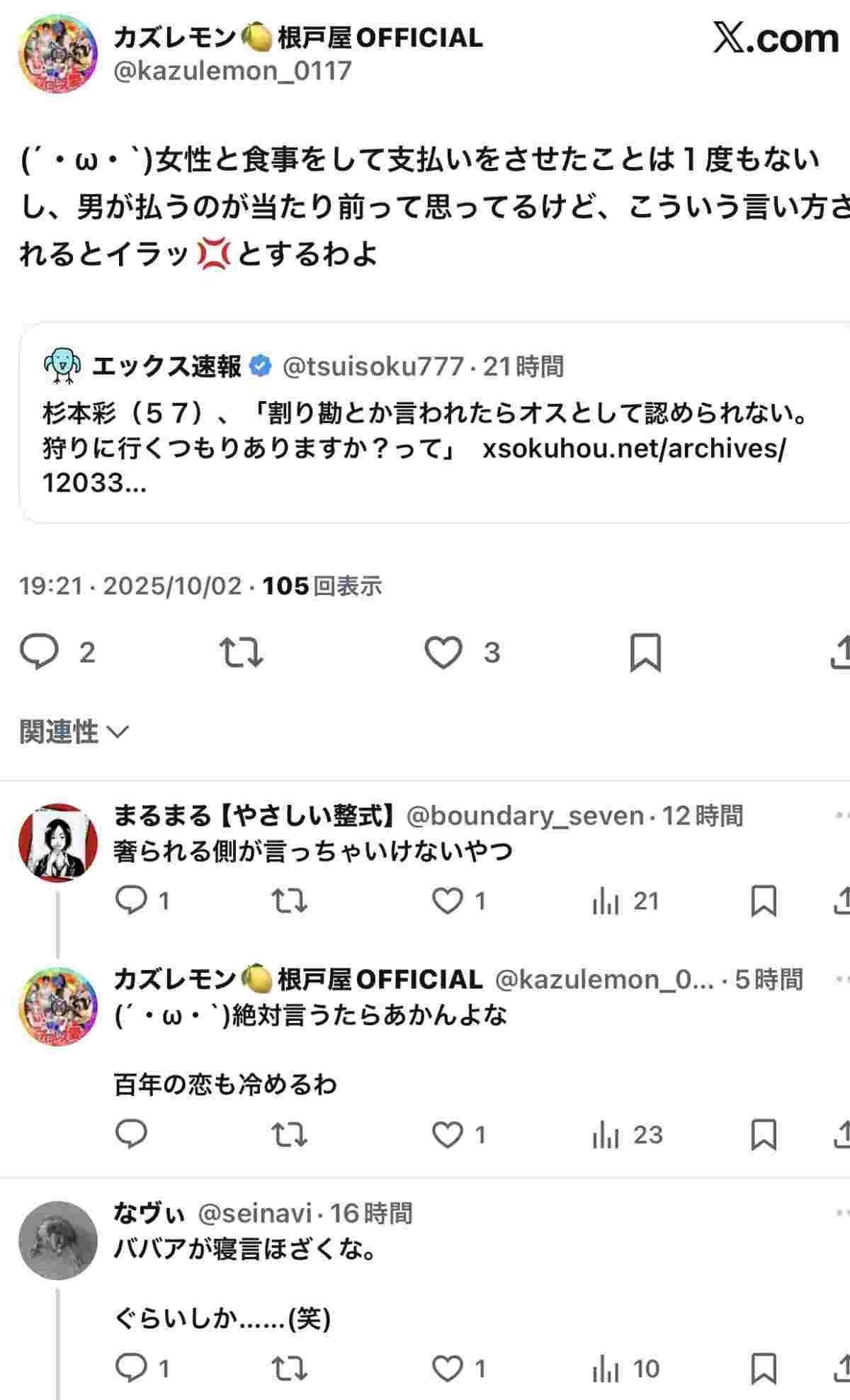Expand the 関連性 reply sort dropdown

point(74,731)
